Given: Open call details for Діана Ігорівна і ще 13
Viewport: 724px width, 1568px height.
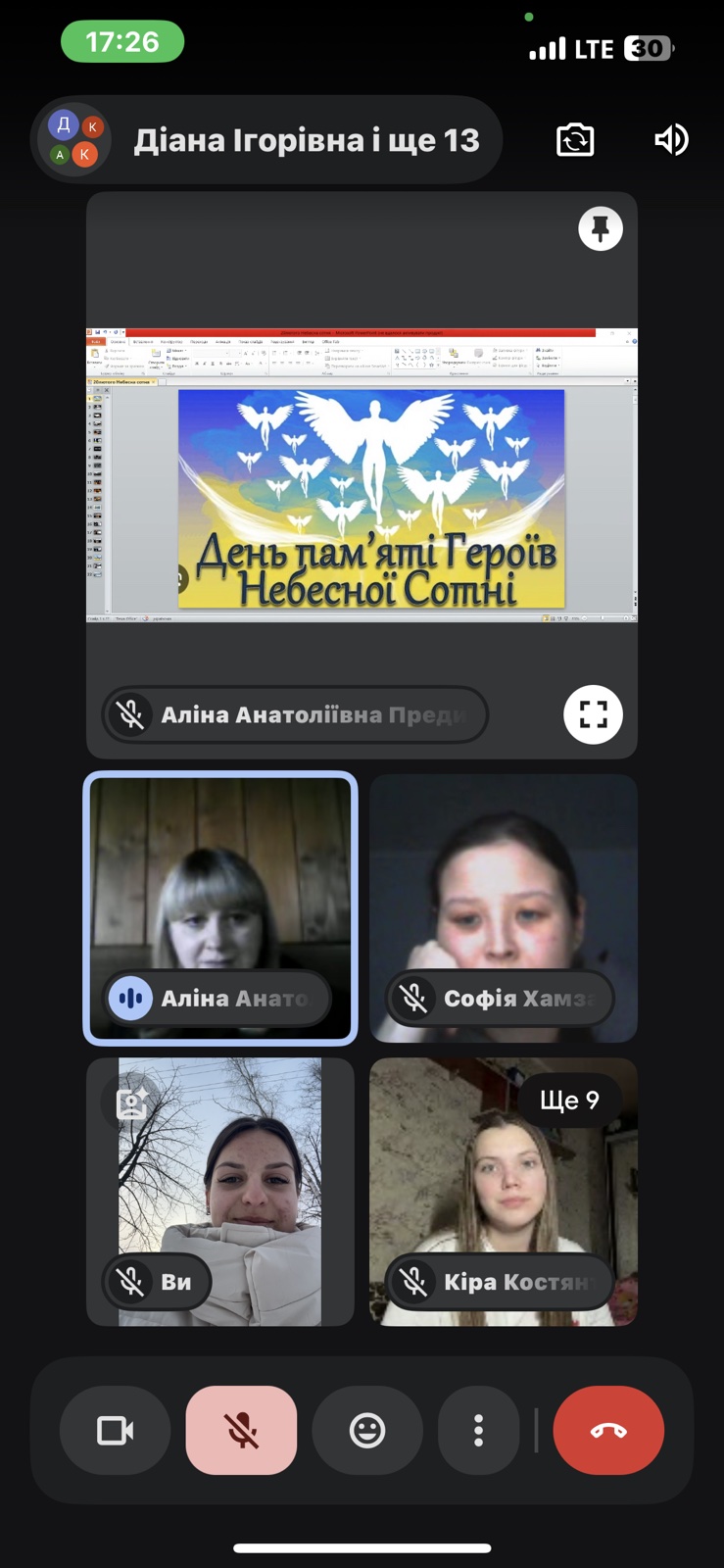Looking at the screenshot, I should pyautogui.click(x=306, y=140).
